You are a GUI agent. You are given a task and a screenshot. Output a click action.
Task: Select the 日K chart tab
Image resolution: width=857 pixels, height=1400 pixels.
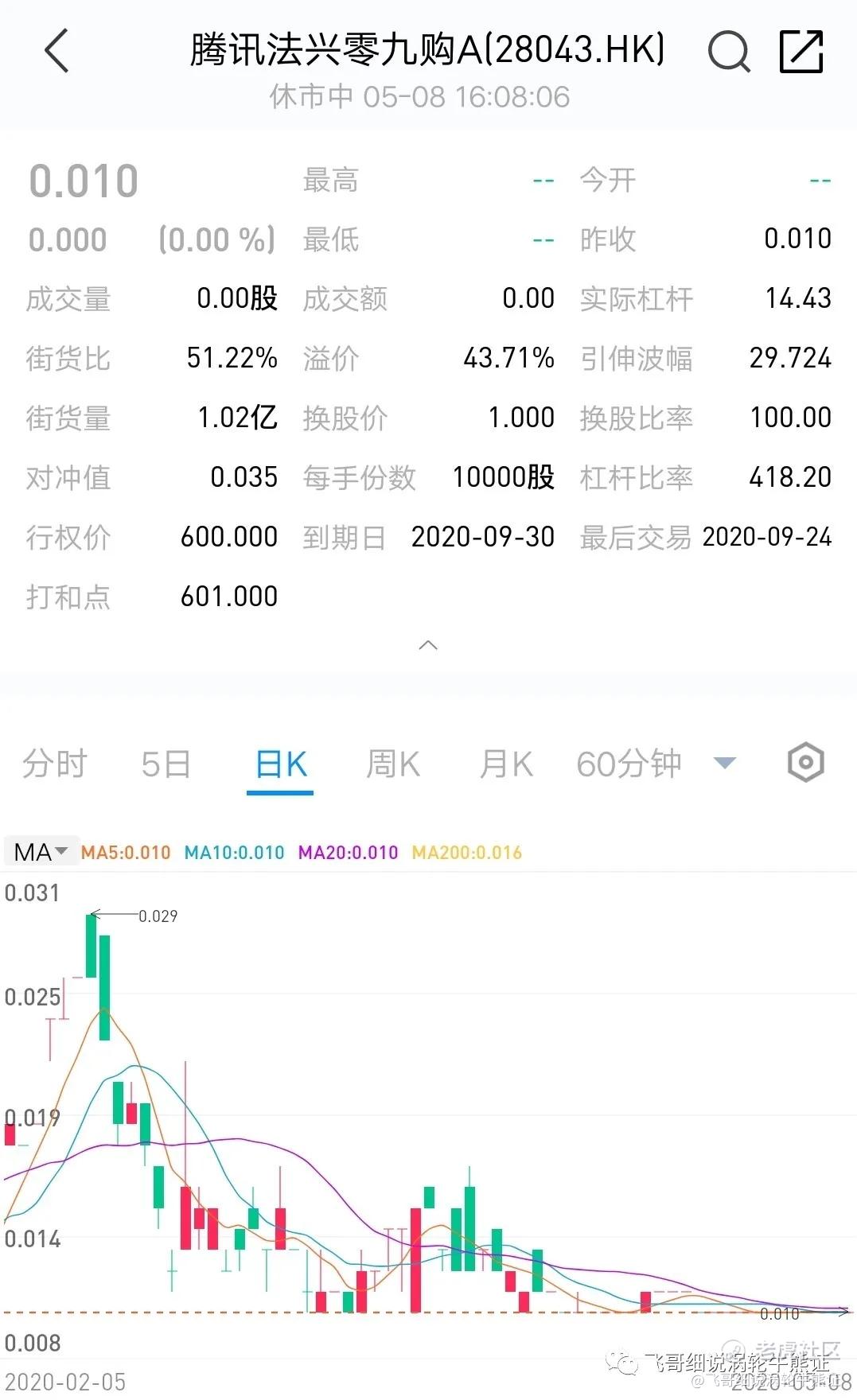pyautogui.click(x=281, y=764)
